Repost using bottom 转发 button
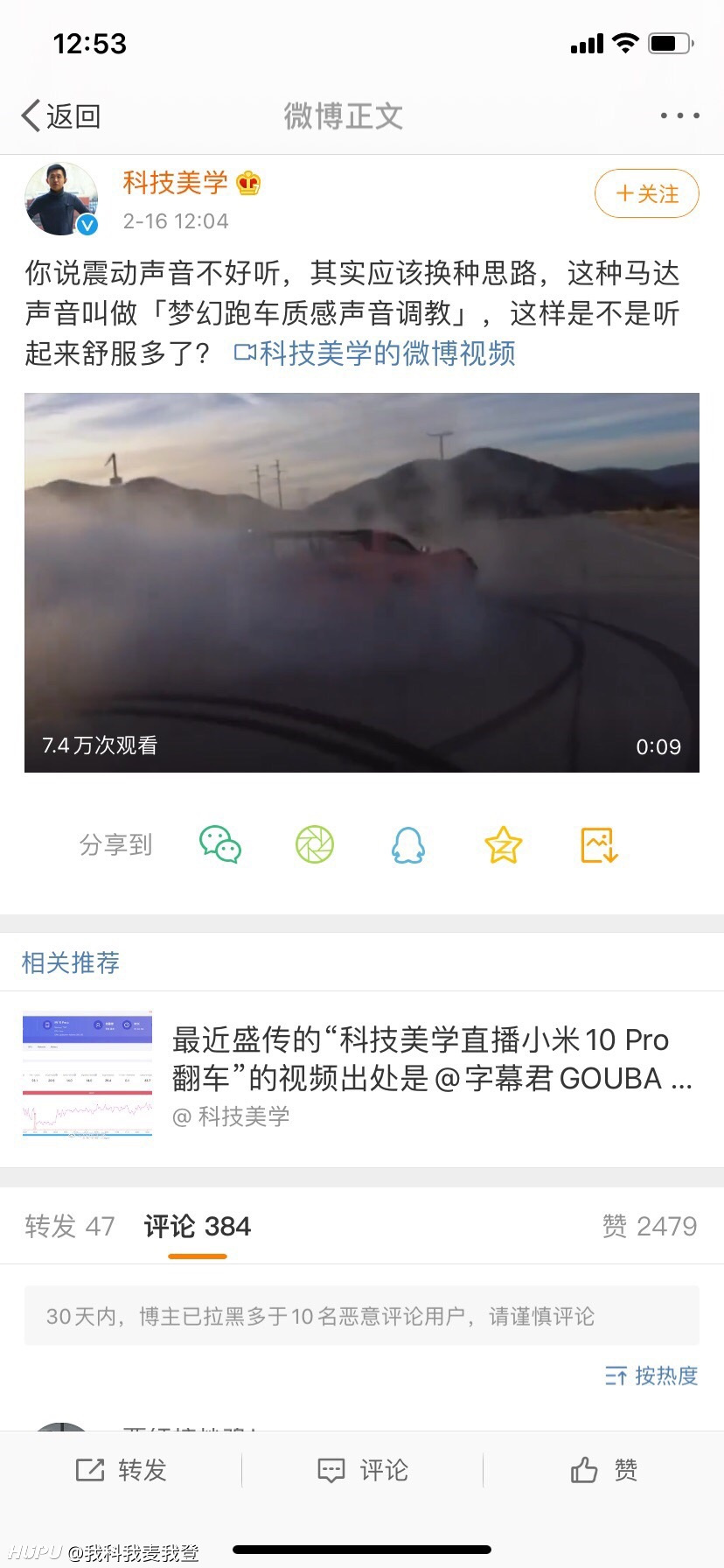724x1568 pixels. point(121,1470)
